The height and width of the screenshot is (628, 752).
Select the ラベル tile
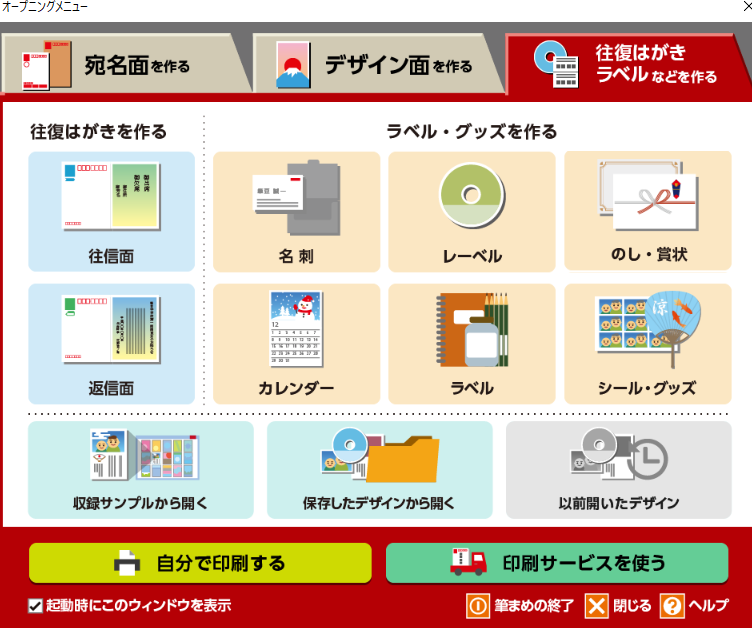pos(472,344)
